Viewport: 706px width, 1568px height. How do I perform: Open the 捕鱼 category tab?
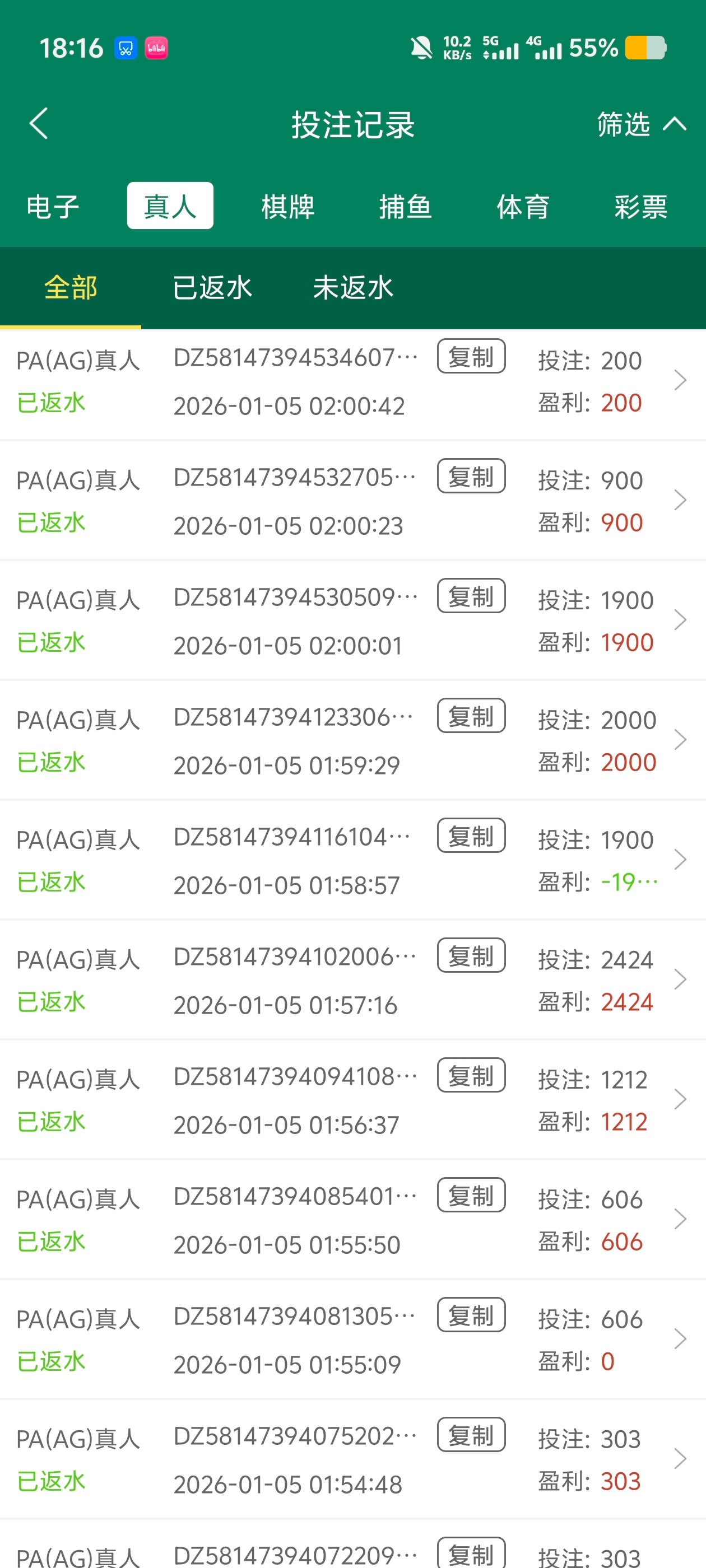click(405, 206)
